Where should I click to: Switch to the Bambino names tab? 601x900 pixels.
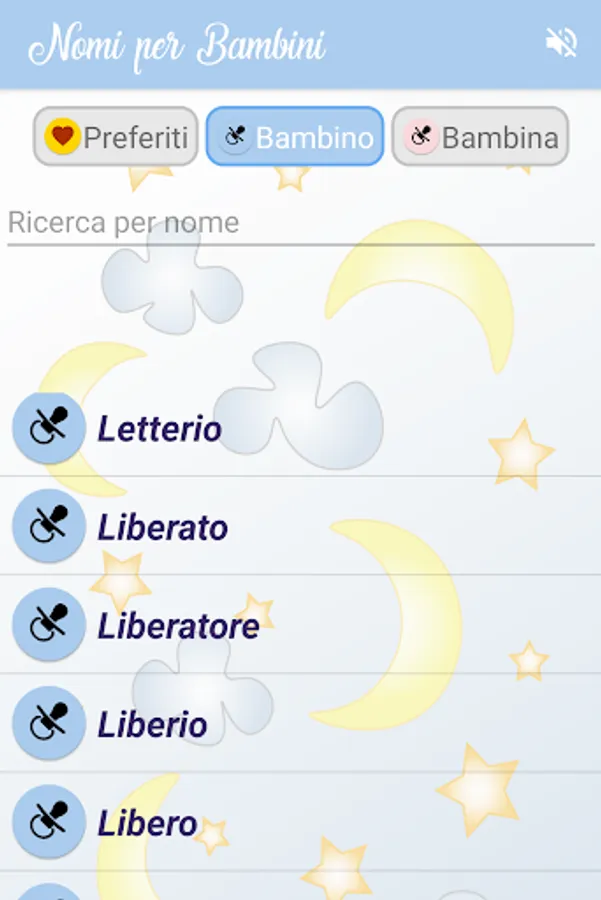pos(295,137)
